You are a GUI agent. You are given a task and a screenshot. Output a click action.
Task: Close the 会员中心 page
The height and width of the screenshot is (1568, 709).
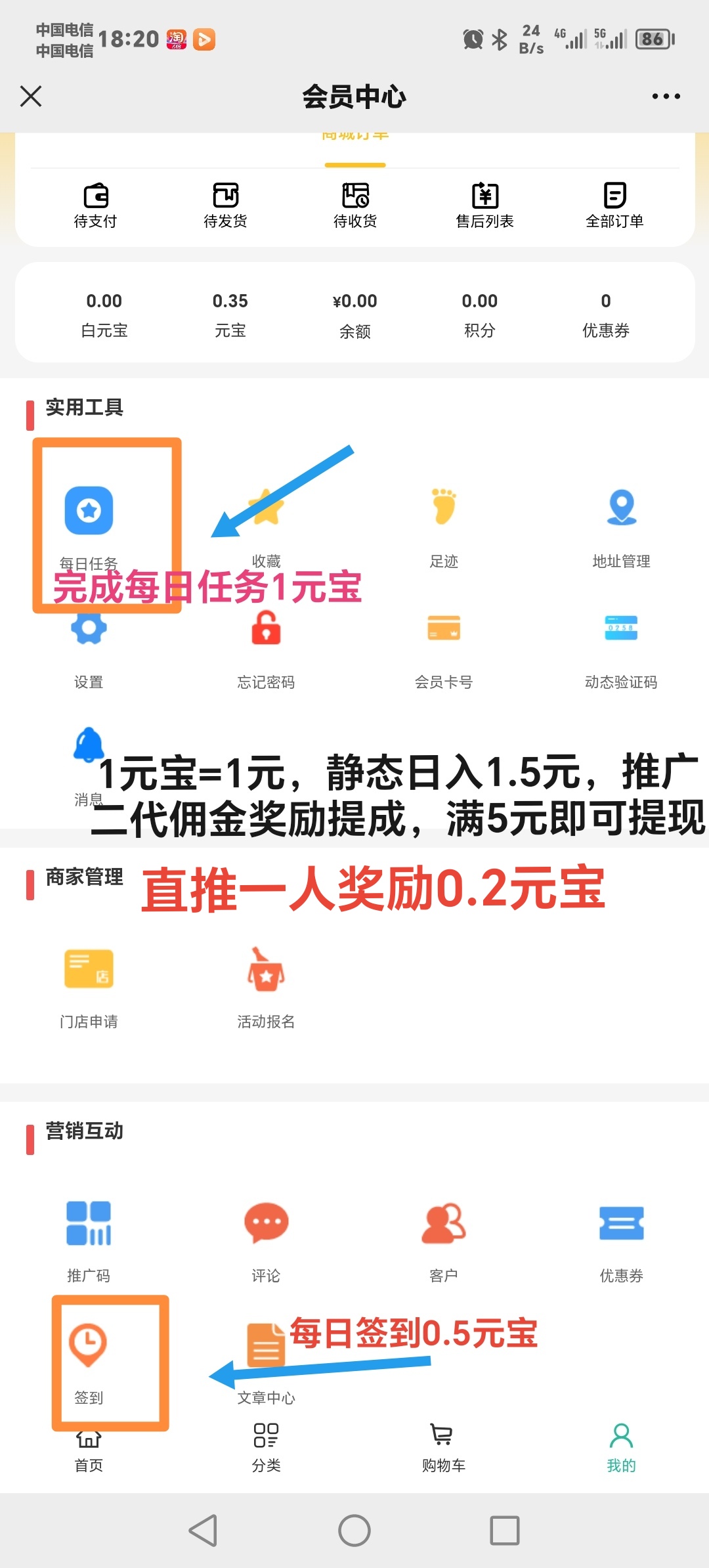pos(31,96)
